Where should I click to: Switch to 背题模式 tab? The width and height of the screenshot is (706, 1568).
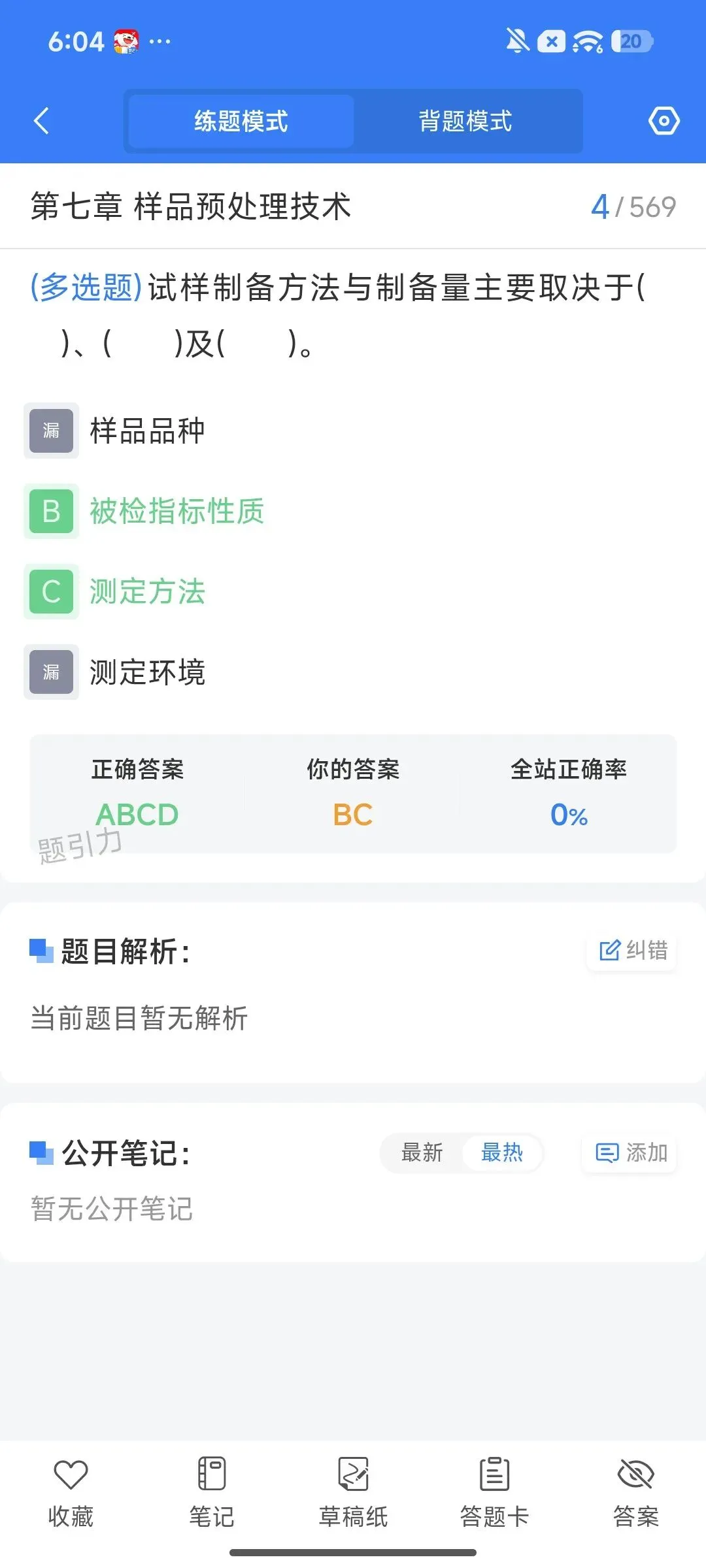(x=465, y=121)
